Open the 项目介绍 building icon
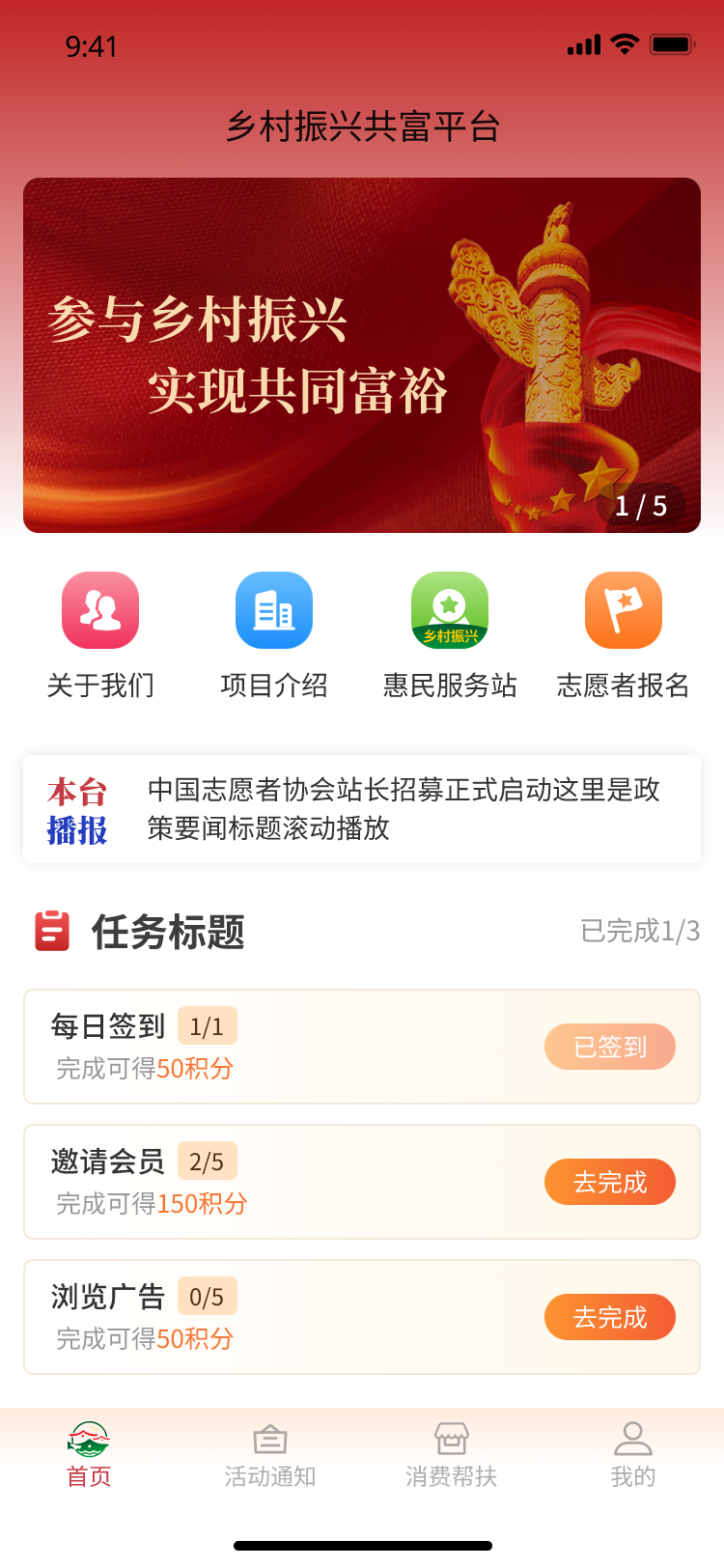Image resolution: width=724 pixels, height=1568 pixels. [x=274, y=610]
